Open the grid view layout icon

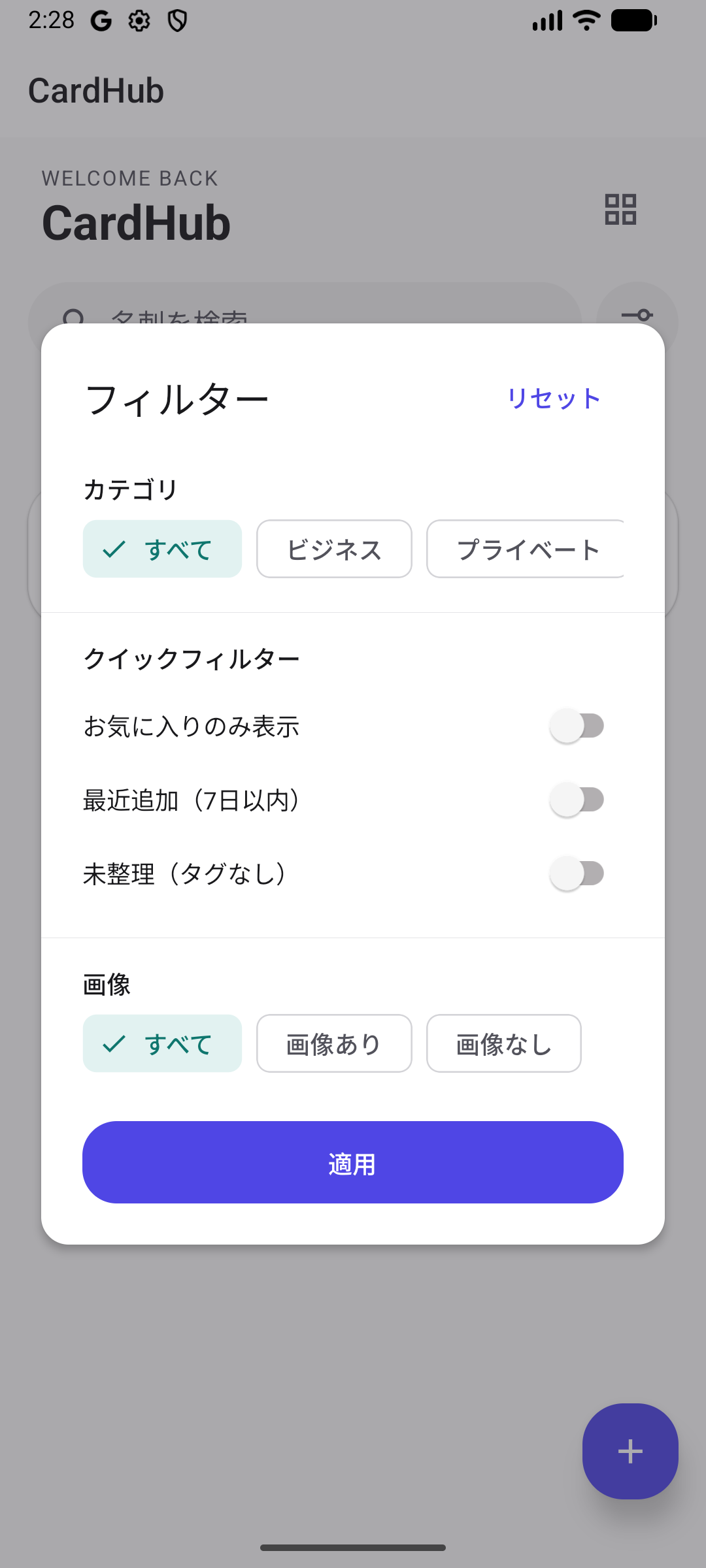(x=620, y=210)
